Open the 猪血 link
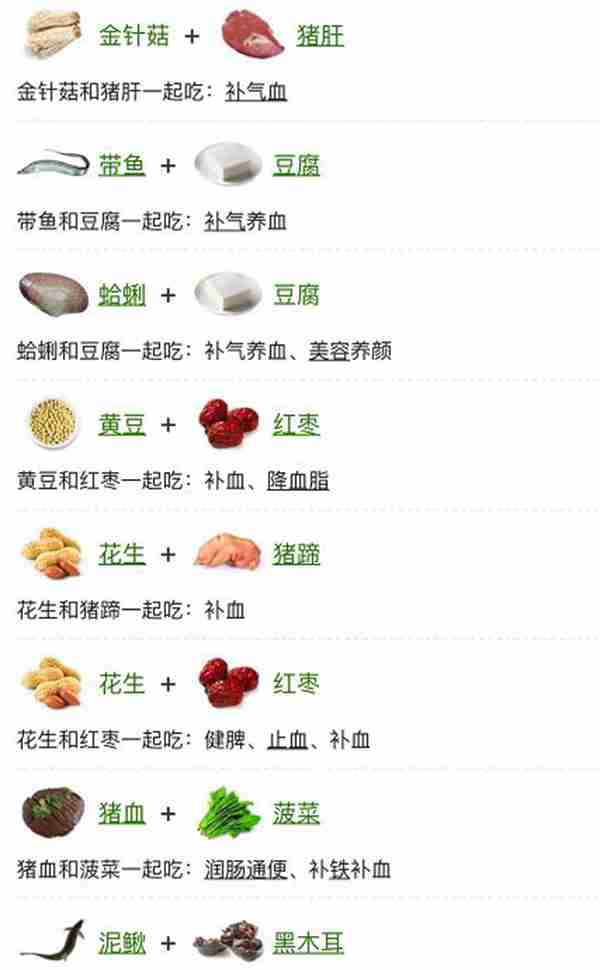The image size is (600, 970). [x=122, y=813]
